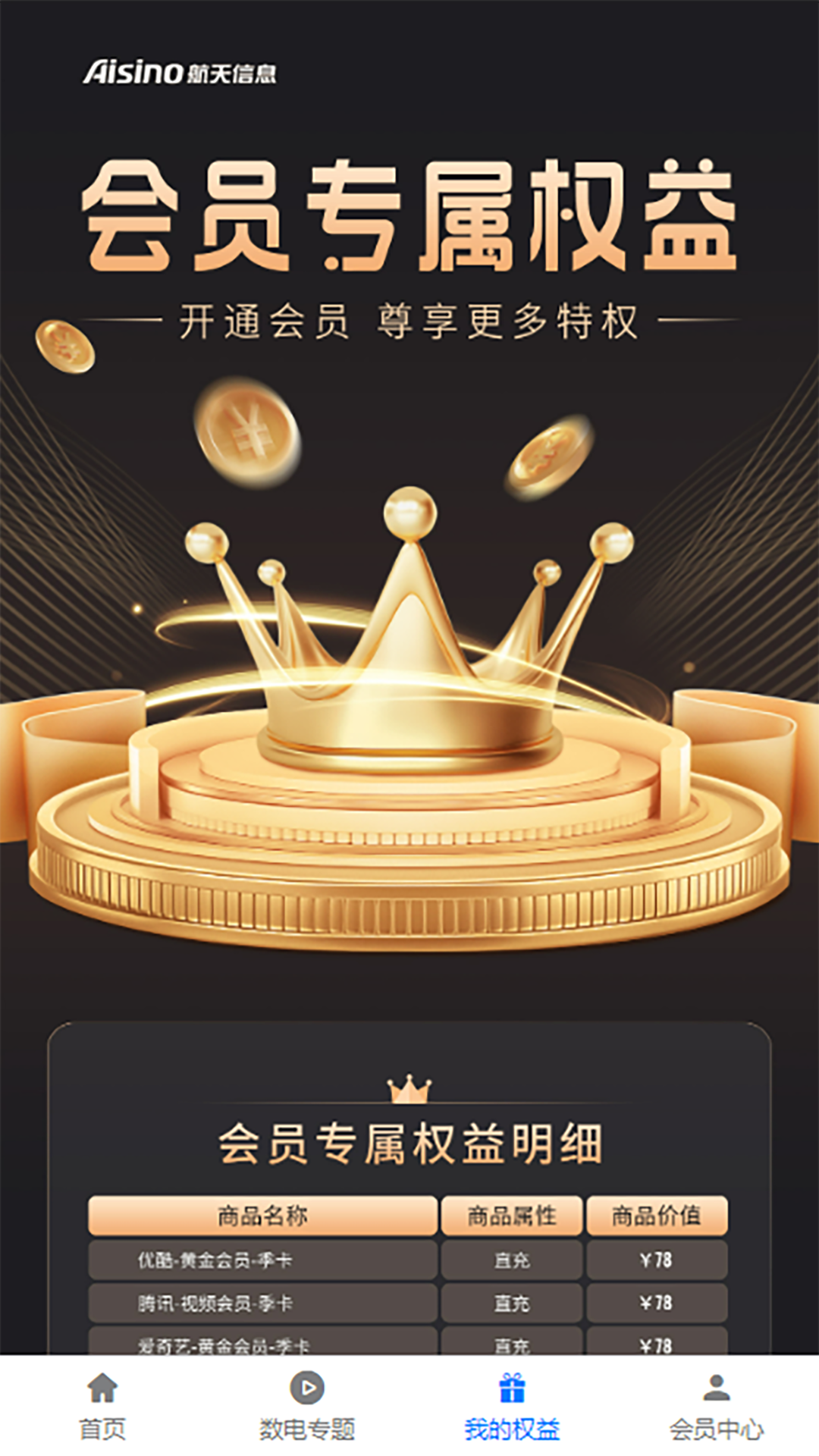
Task: Open the 数电专题 tab
Action: [x=307, y=1406]
